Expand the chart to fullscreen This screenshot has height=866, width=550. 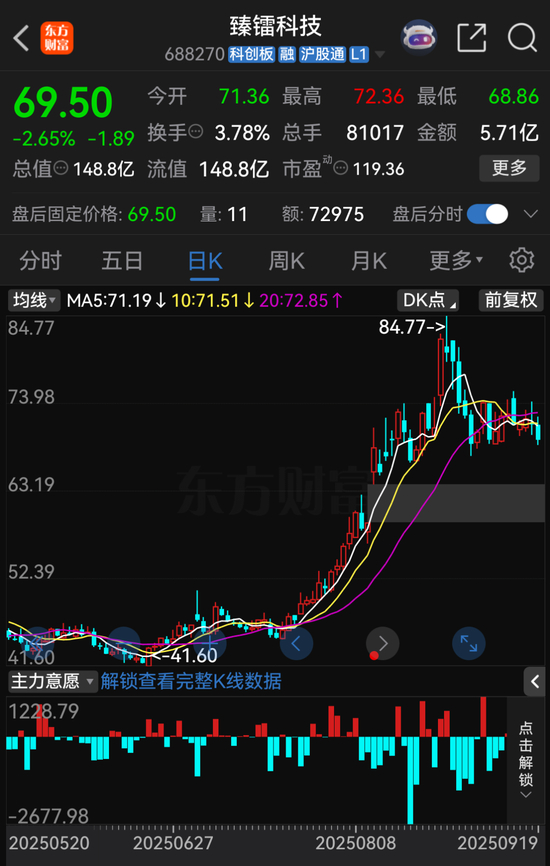point(469,643)
